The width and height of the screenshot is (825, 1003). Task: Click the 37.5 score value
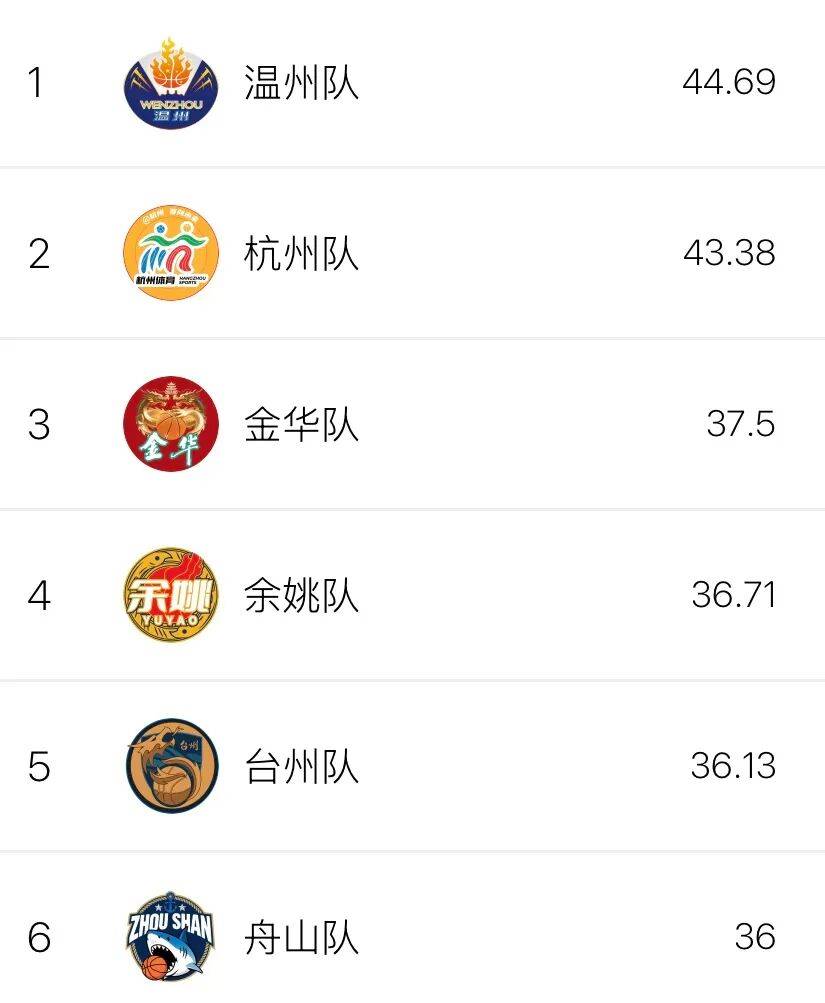[740, 421]
